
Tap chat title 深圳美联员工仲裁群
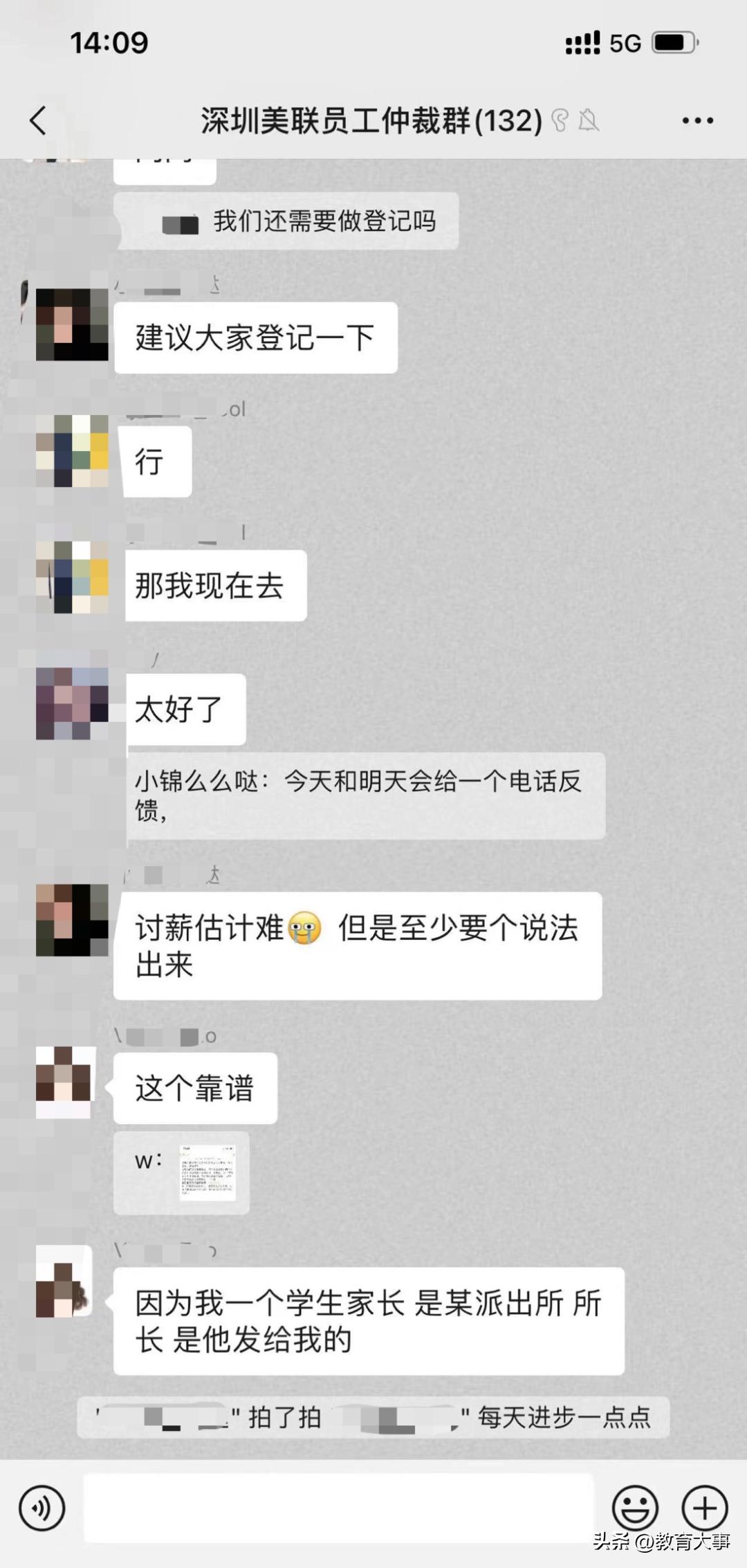367,120
